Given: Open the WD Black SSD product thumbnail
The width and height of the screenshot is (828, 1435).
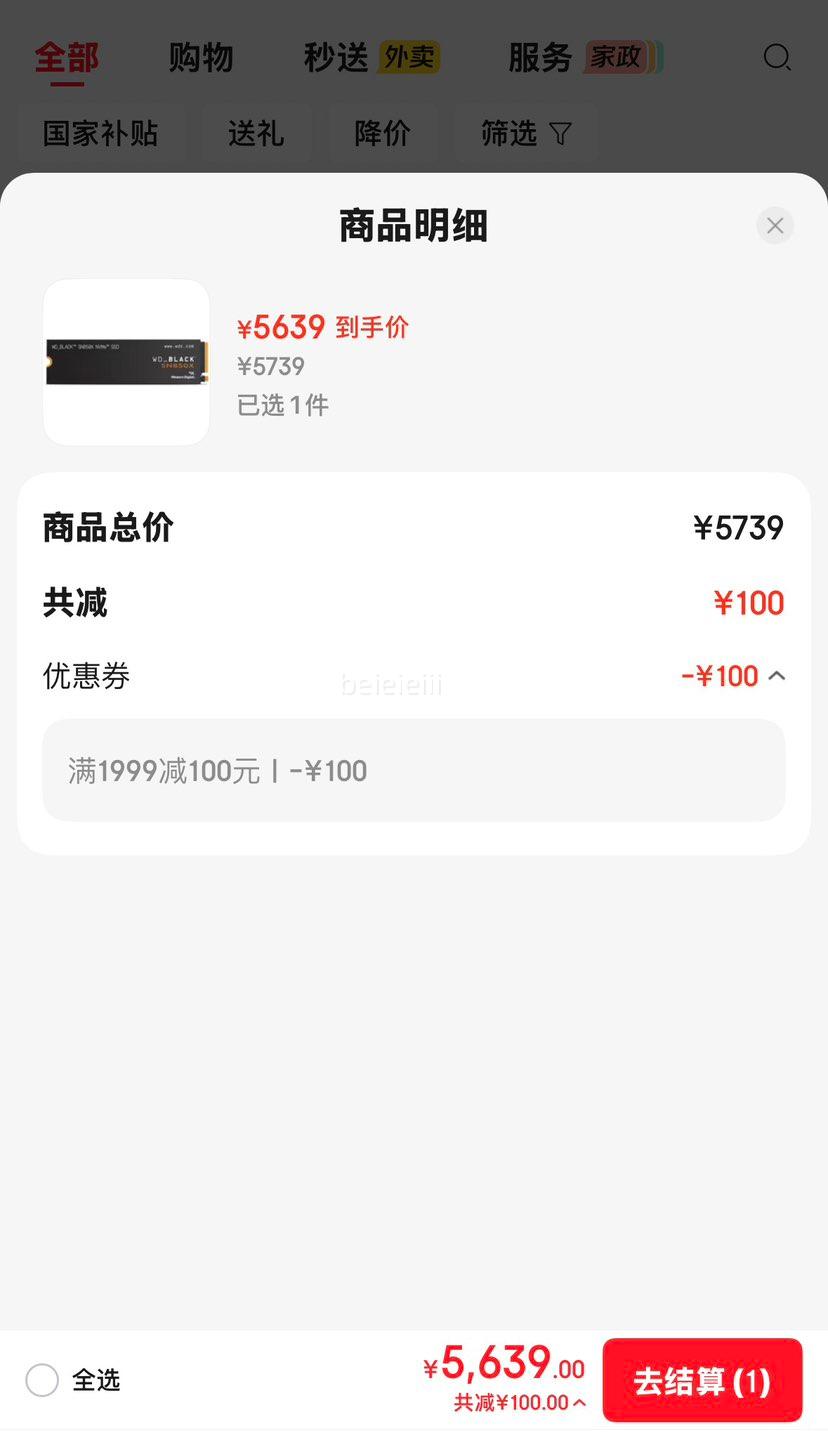Looking at the screenshot, I should click(126, 362).
